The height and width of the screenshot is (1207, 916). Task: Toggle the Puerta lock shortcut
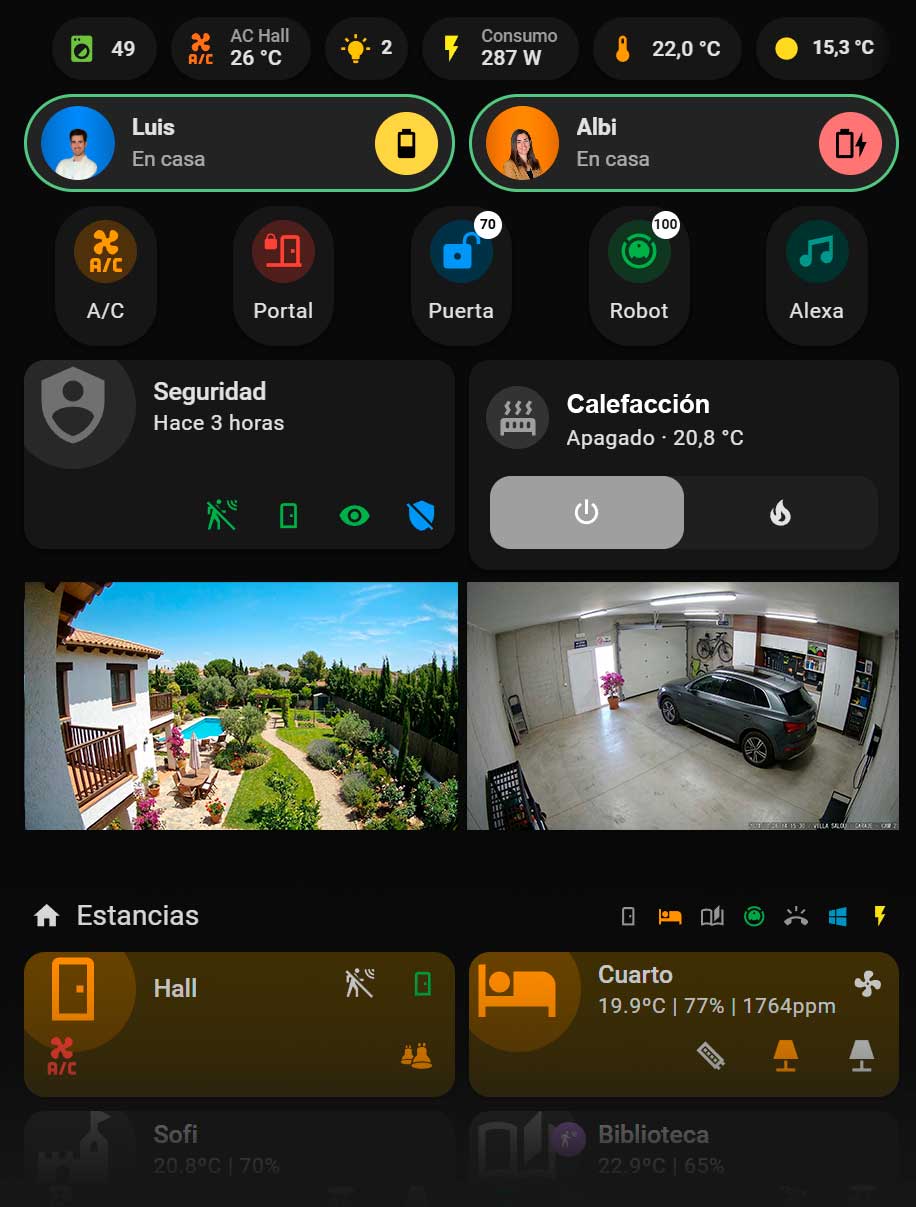(461, 275)
